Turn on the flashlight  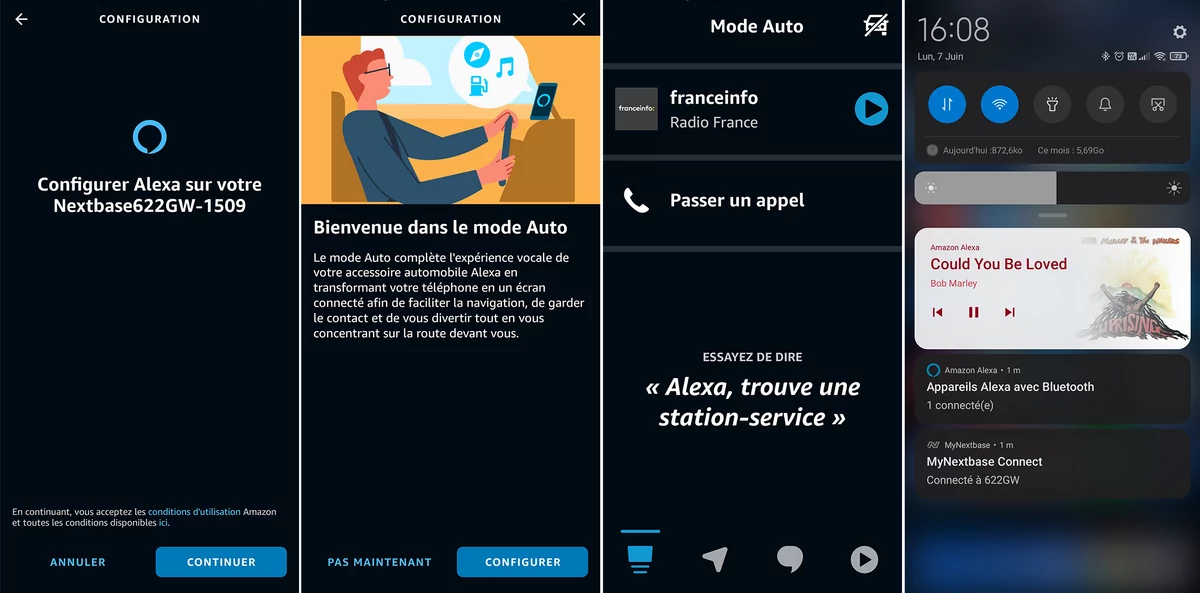1052,104
